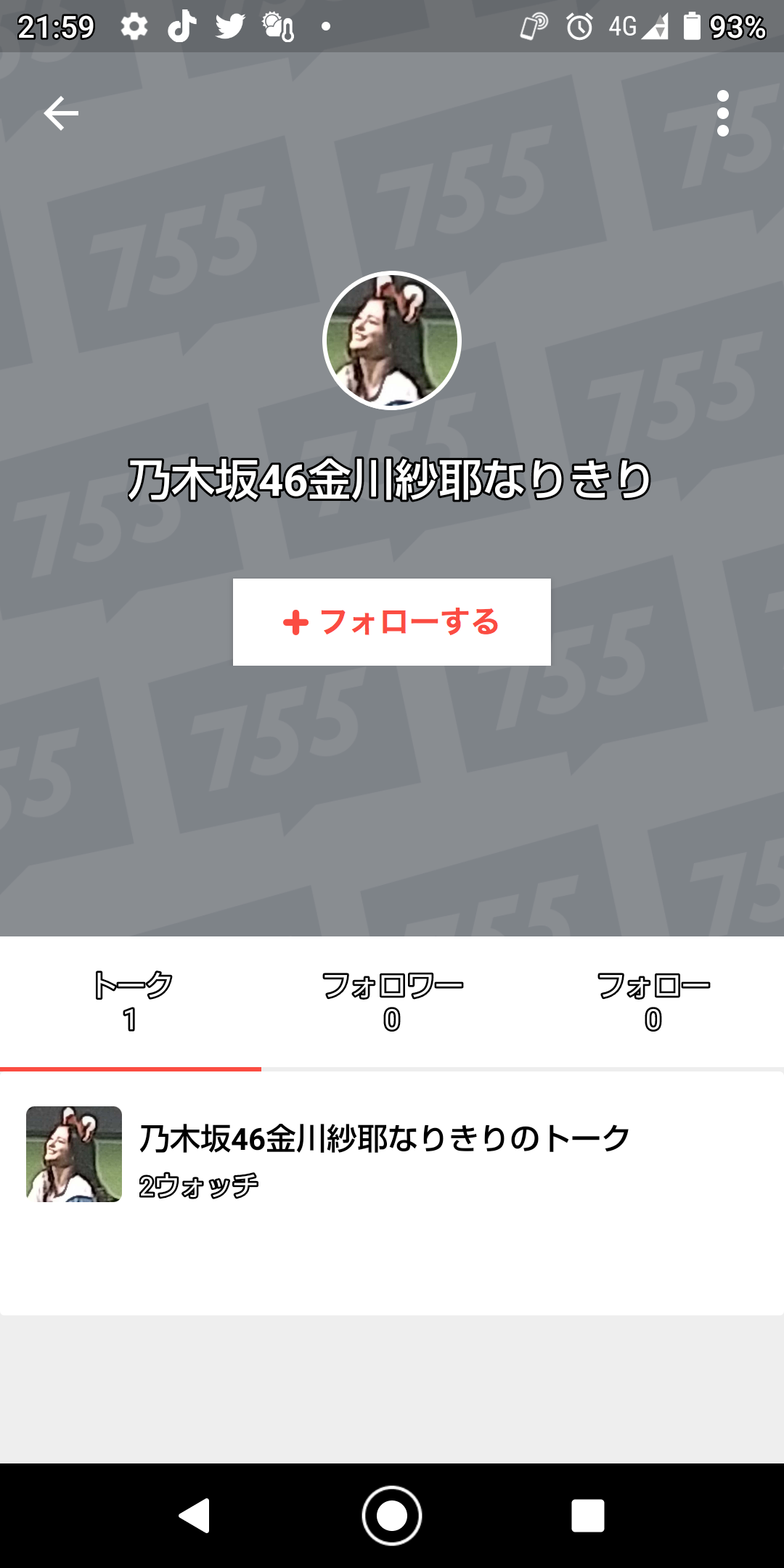This screenshot has width=784, height=1568.
Task: Tap the circular profile avatar image
Action: tap(391, 343)
